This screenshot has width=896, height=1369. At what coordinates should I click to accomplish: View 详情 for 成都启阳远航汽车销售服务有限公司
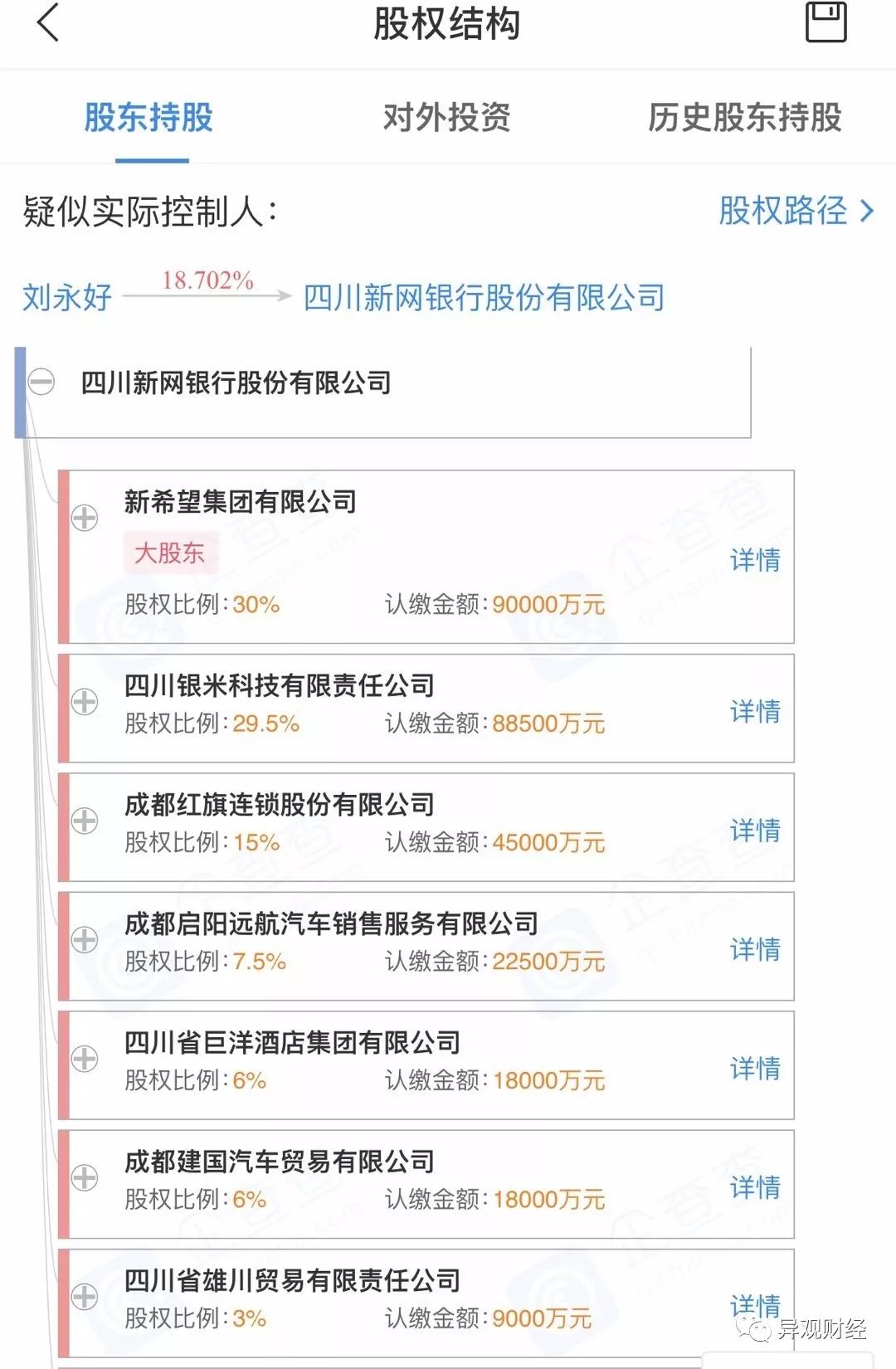pos(755,949)
